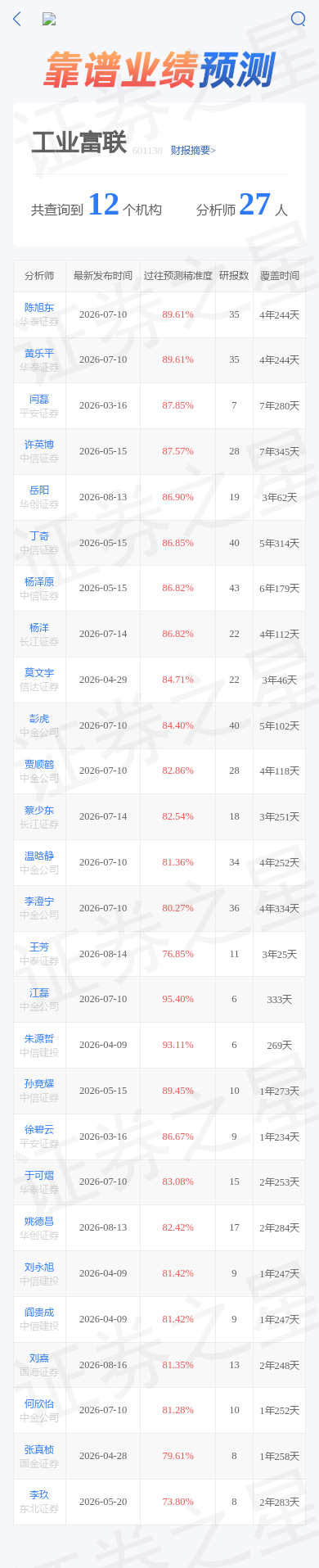
Task: Open analyst 苗乐平's profile
Action: tap(39, 354)
